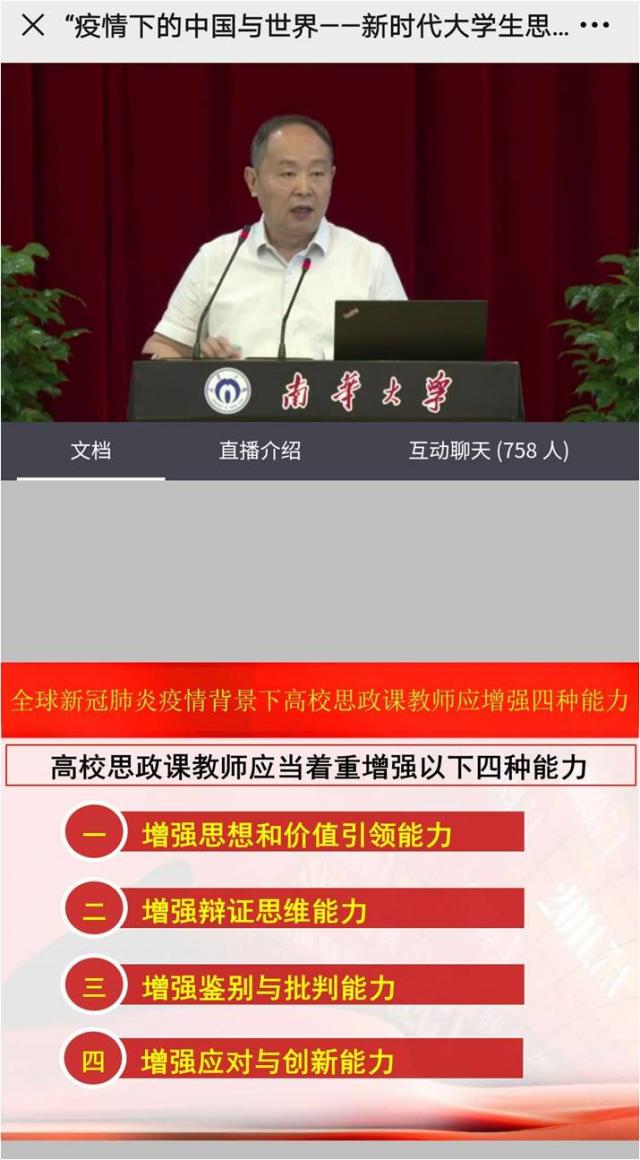
Task: Close the live stream page
Action: pyautogui.click(x=33, y=26)
